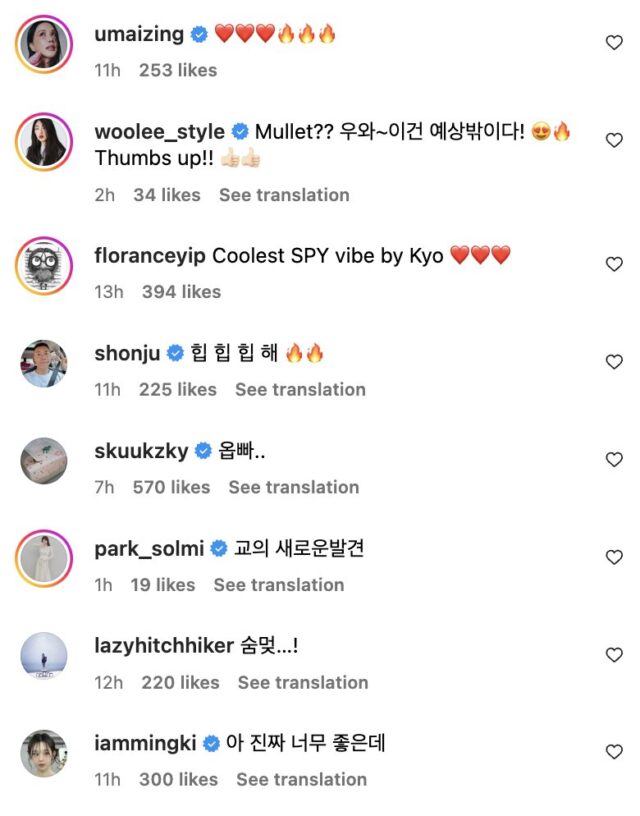Like floranceyip's comment

(615, 264)
